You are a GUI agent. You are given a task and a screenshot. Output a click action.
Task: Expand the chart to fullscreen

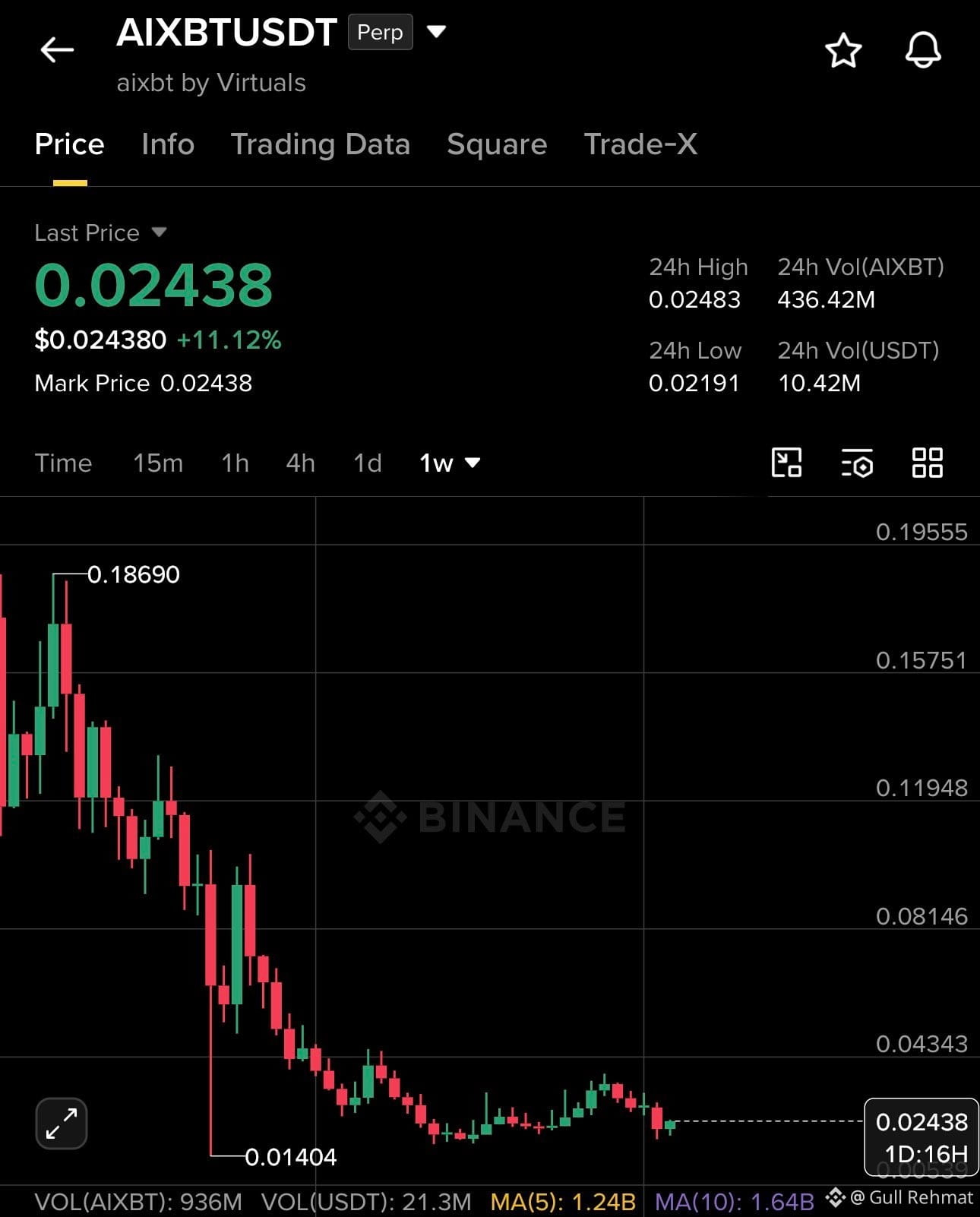[62, 1124]
